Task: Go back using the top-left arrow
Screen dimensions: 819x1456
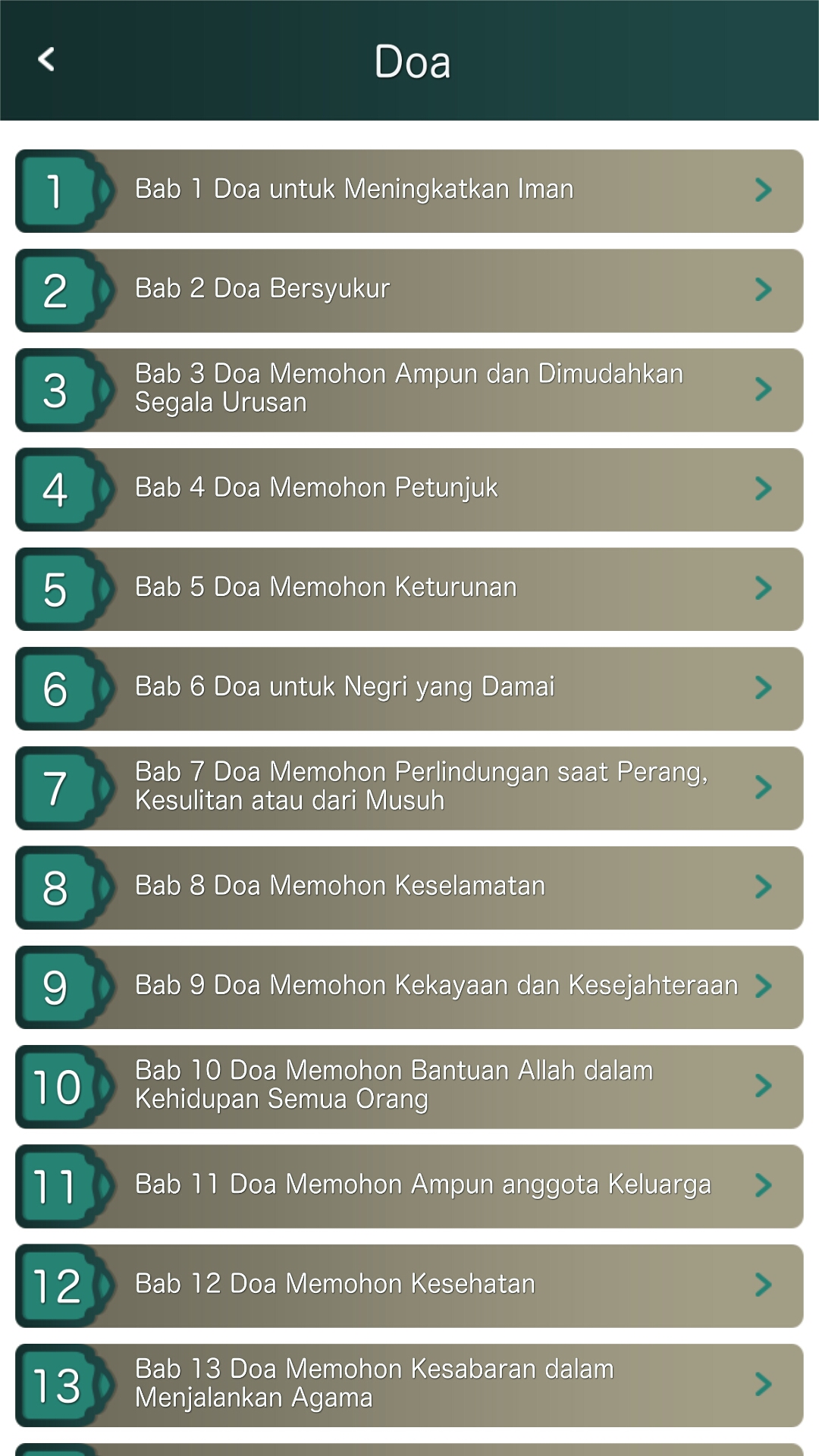Action: (47, 59)
